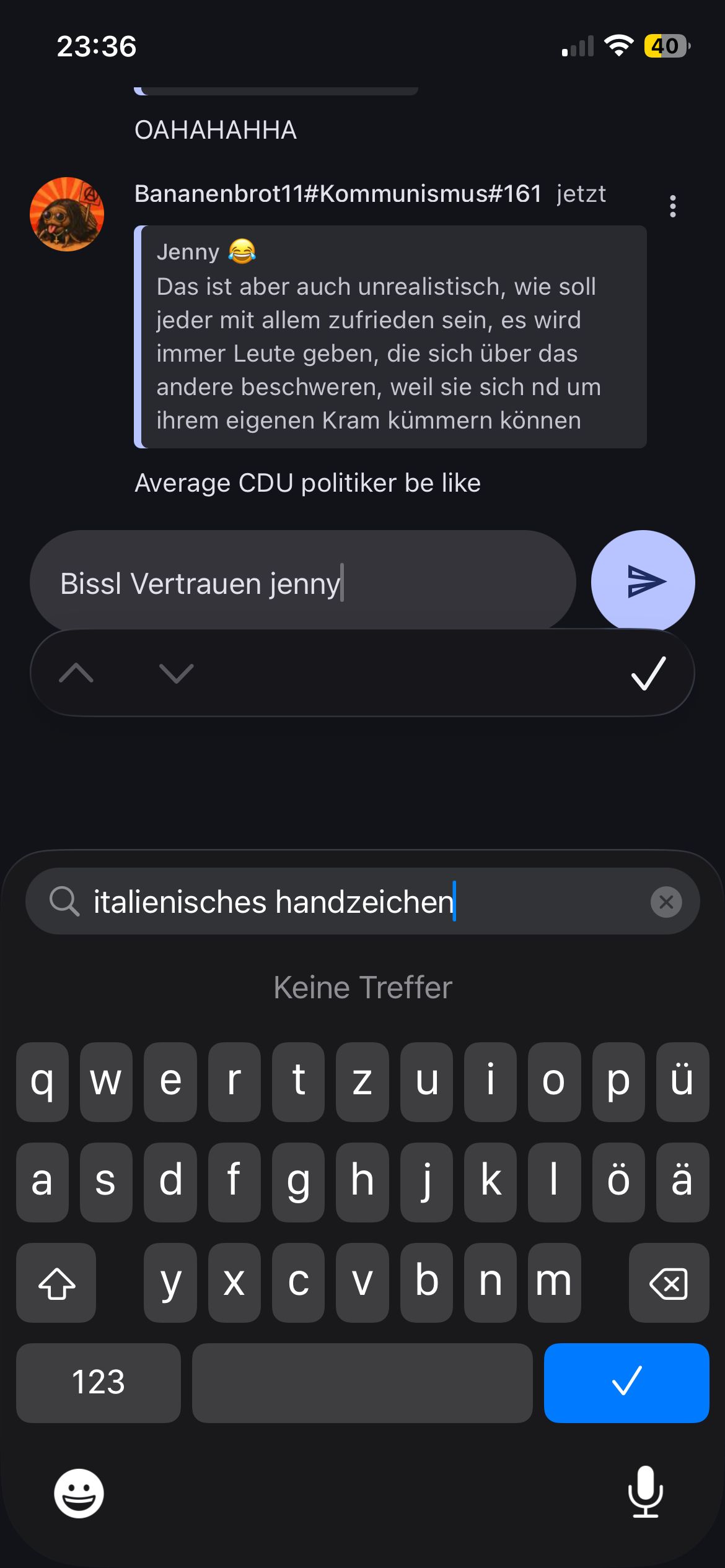Clear the emoji search text

666,902
